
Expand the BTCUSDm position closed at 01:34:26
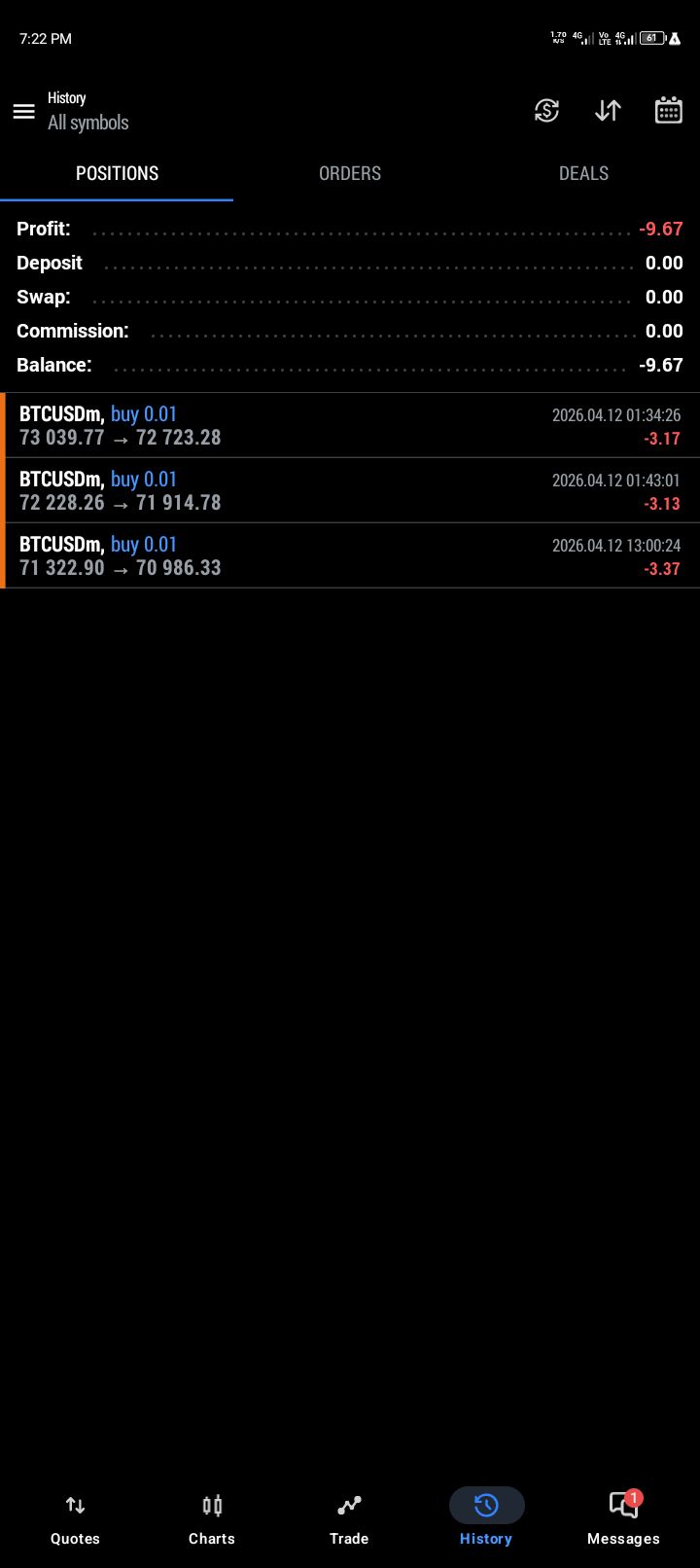point(350,426)
